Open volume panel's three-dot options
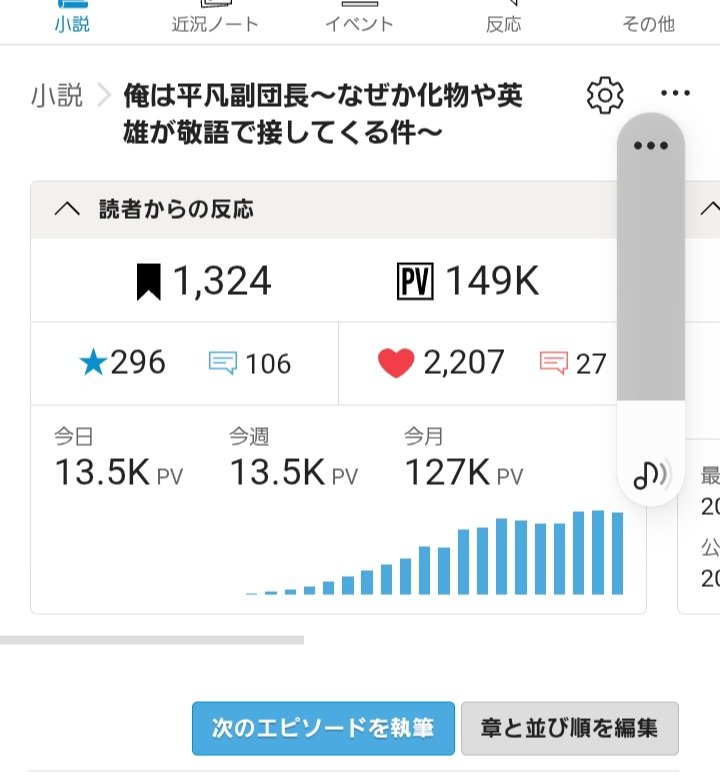Image resolution: width=720 pixels, height=776 pixels. [x=651, y=146]
